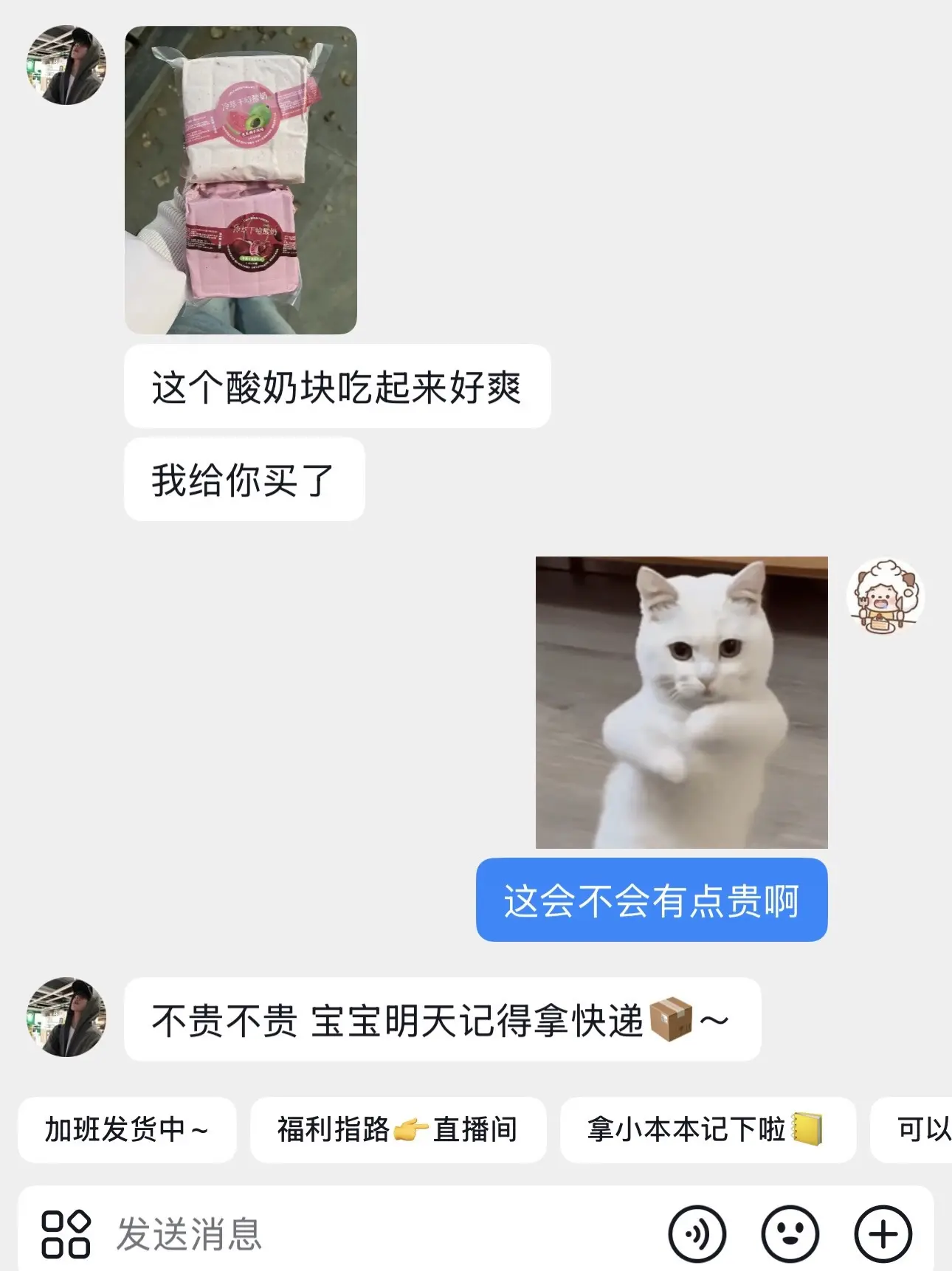Select the message bubble 我给你买了
This screenshot has height=1271, width=952.
[x=244, y=478]
